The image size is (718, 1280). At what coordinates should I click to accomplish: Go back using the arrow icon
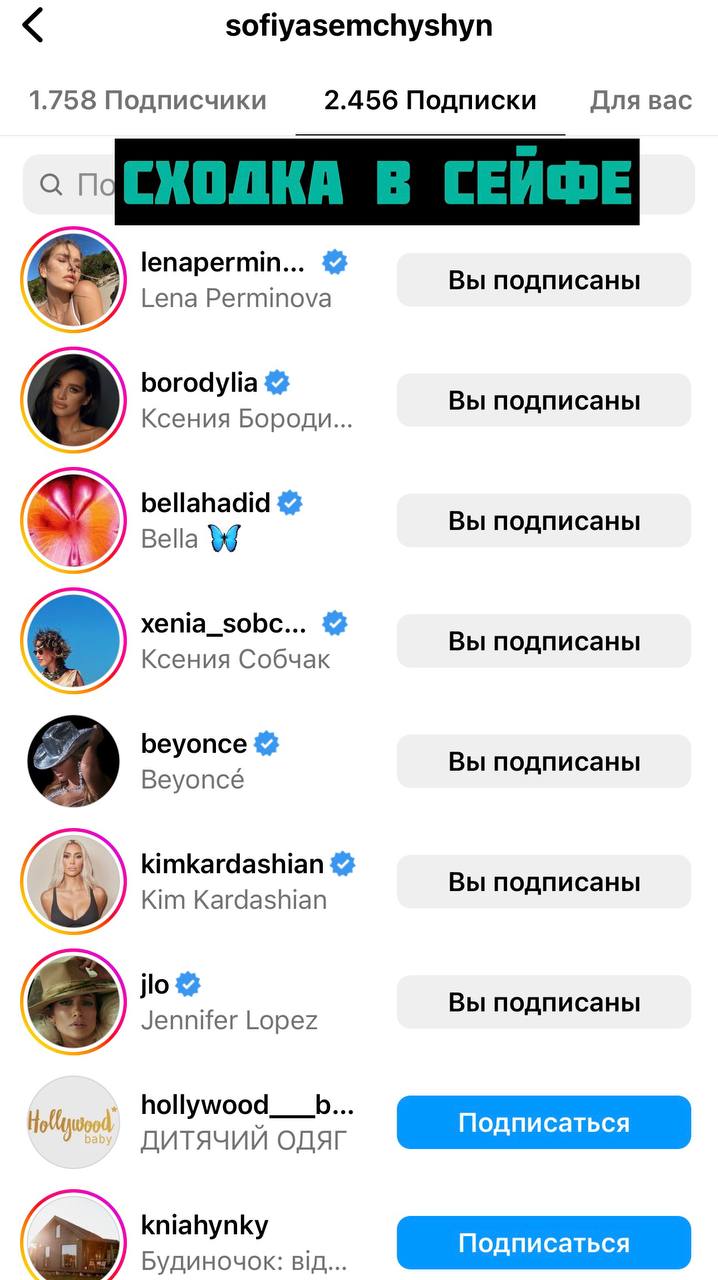pyautogui.click(x=33, y=26)
